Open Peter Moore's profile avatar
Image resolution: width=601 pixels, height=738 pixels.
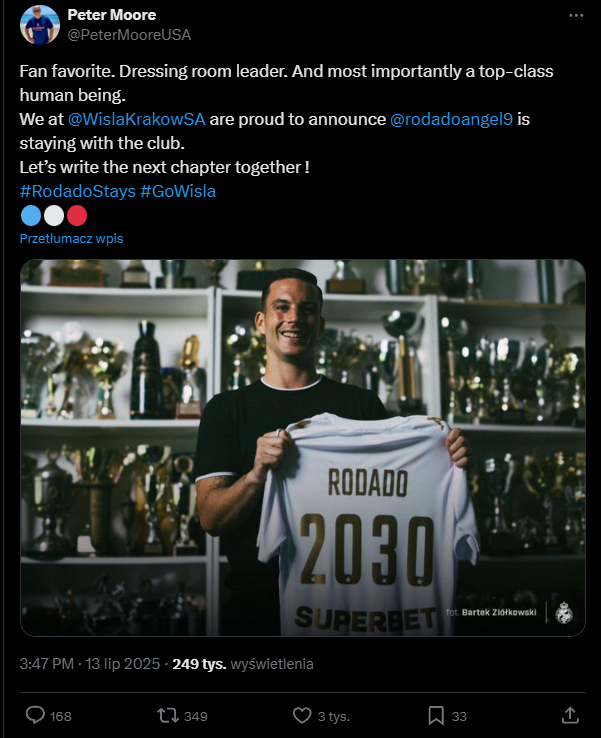37,25
